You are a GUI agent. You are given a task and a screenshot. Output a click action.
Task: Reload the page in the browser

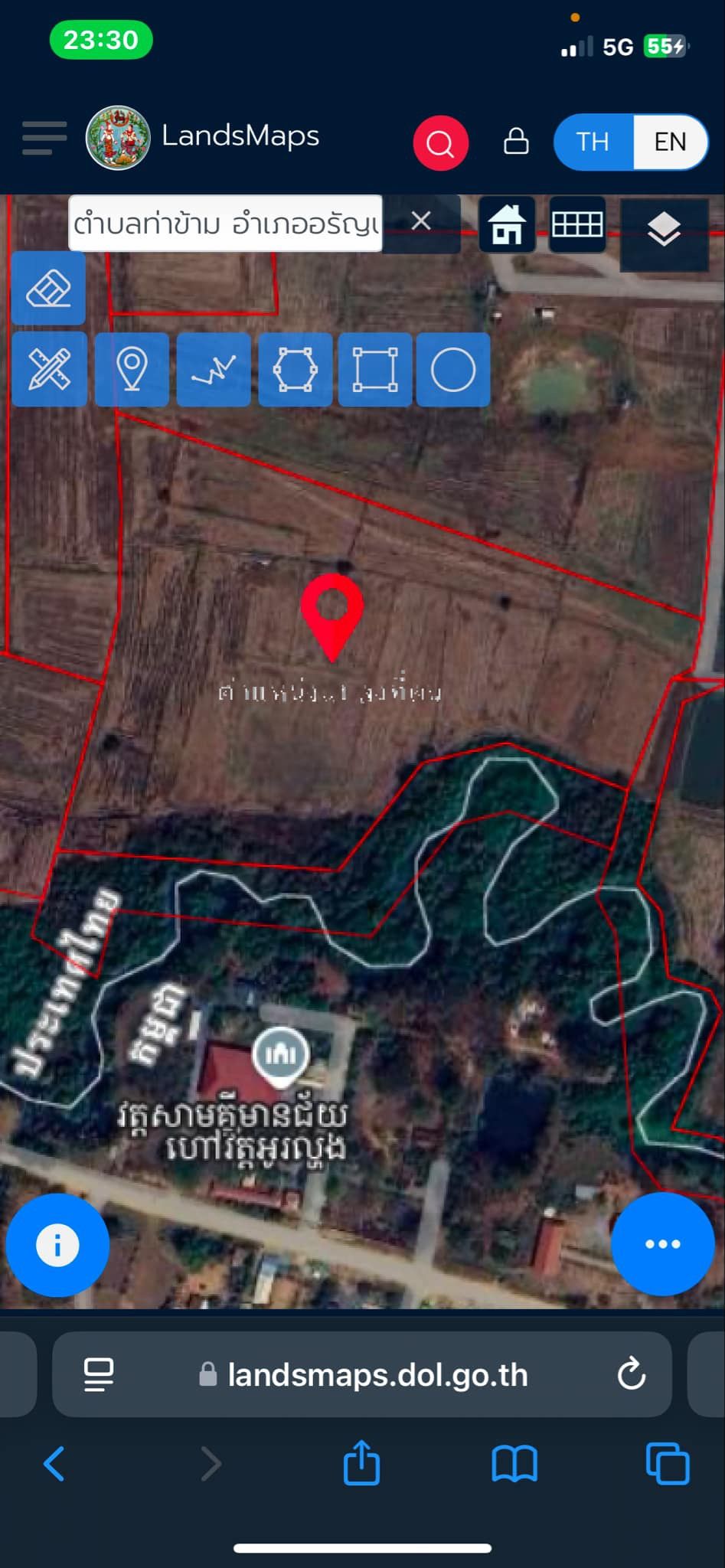click(x=632, y=1374)
